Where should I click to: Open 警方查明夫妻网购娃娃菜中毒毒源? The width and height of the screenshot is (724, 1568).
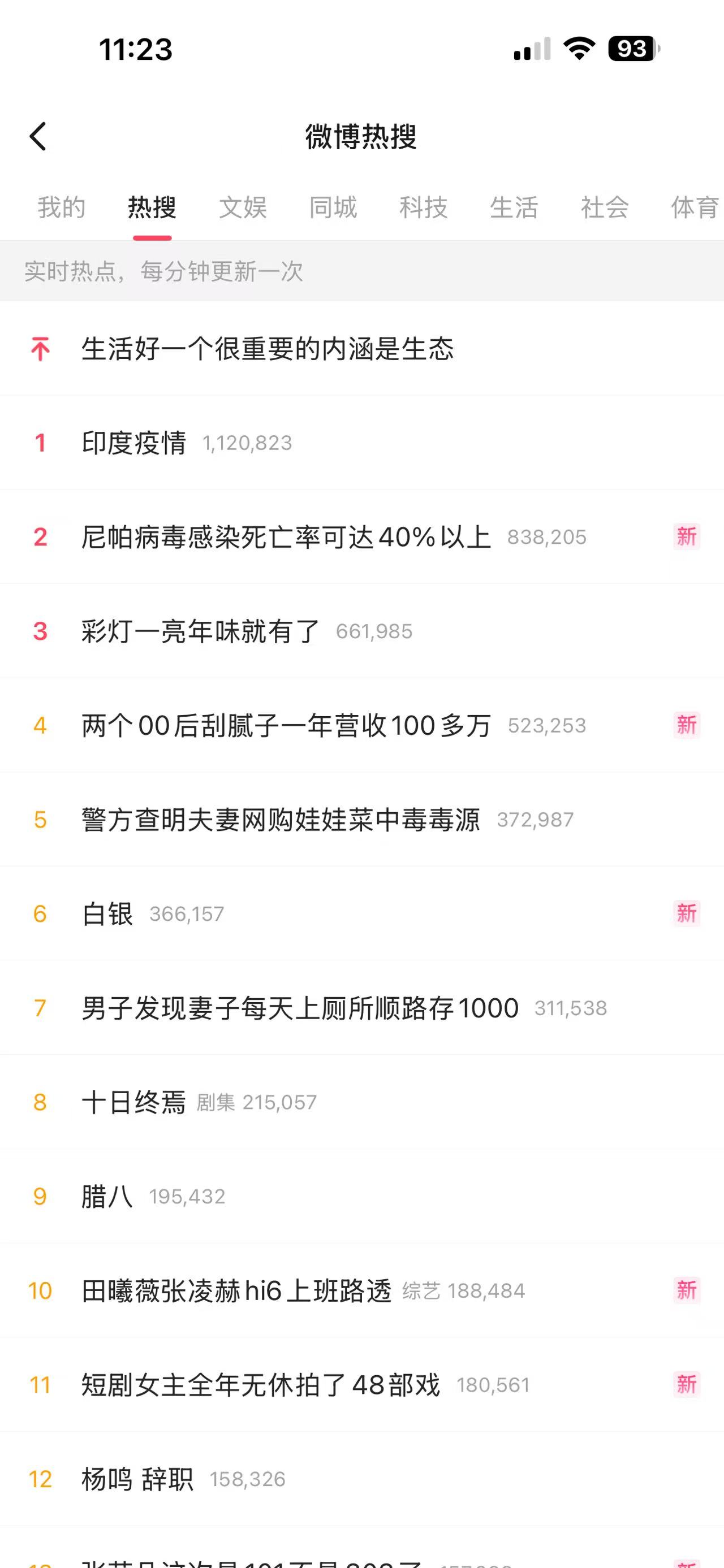(x=281, y=820)
